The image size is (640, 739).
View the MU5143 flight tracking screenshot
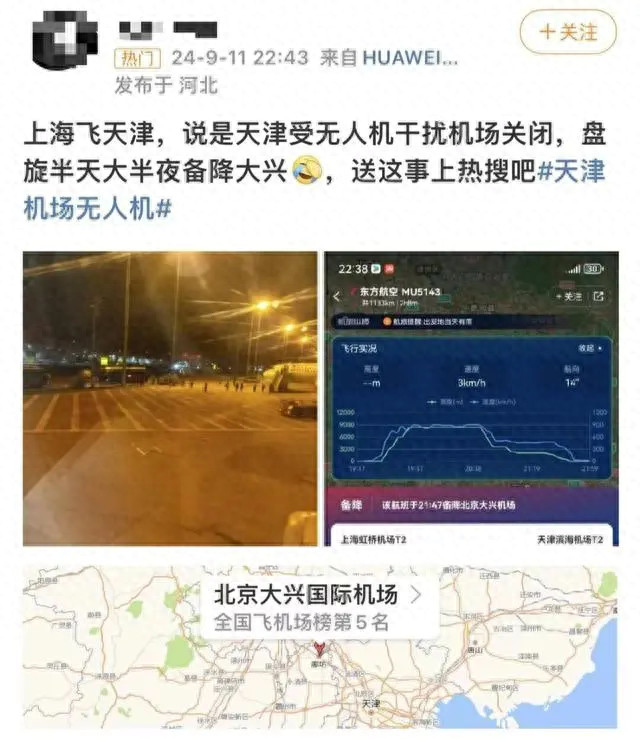(x=470, y=397)
